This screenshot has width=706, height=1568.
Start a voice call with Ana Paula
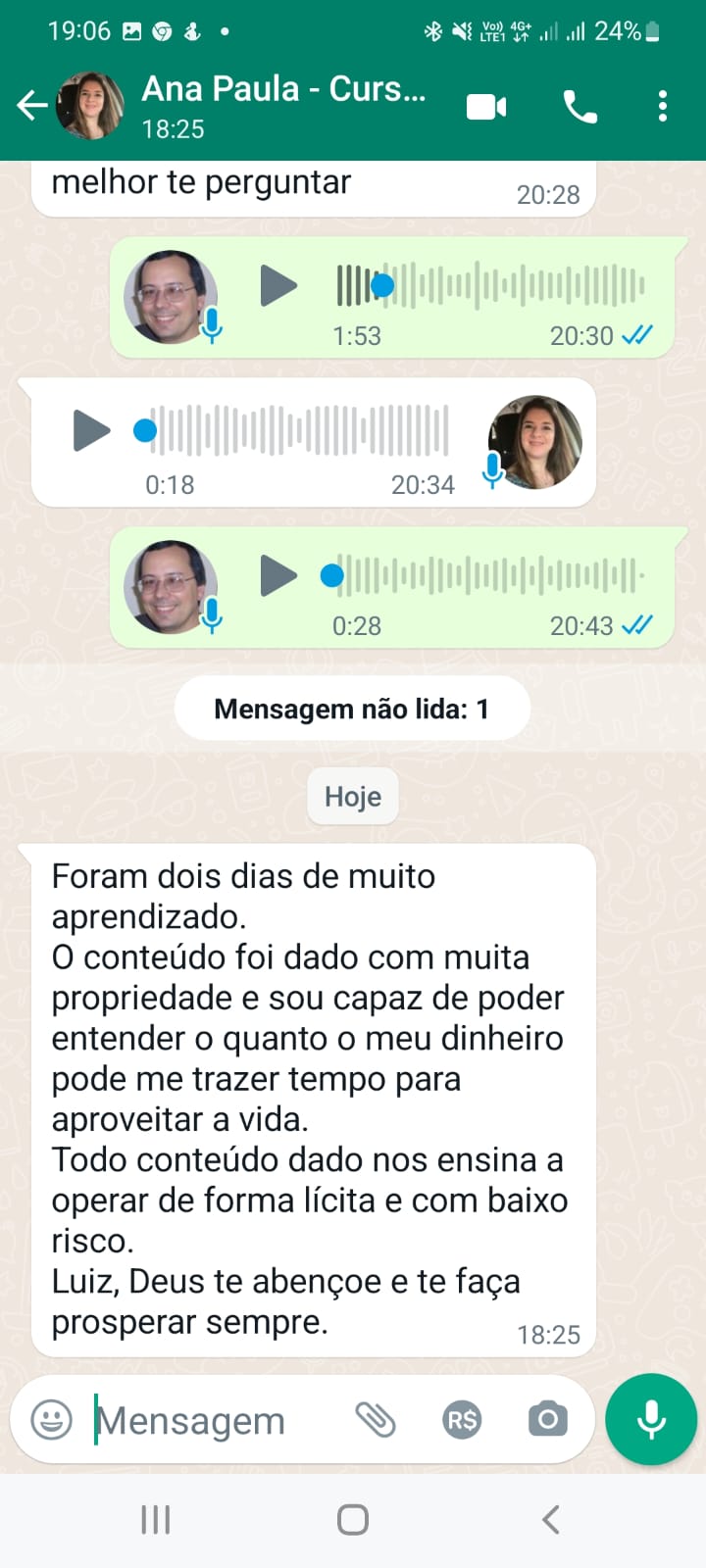(580, 106)
